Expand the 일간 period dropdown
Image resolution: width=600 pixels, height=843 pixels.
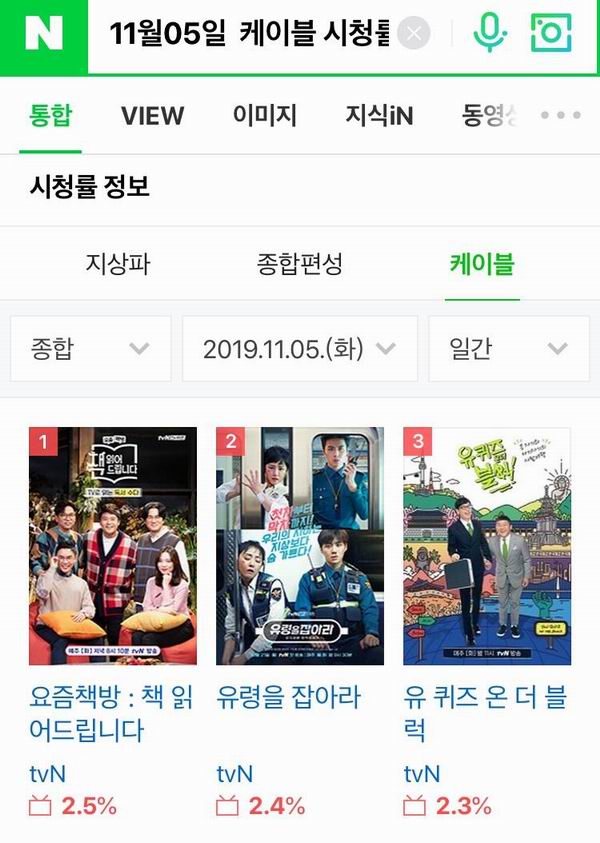[x=509, y=349]
